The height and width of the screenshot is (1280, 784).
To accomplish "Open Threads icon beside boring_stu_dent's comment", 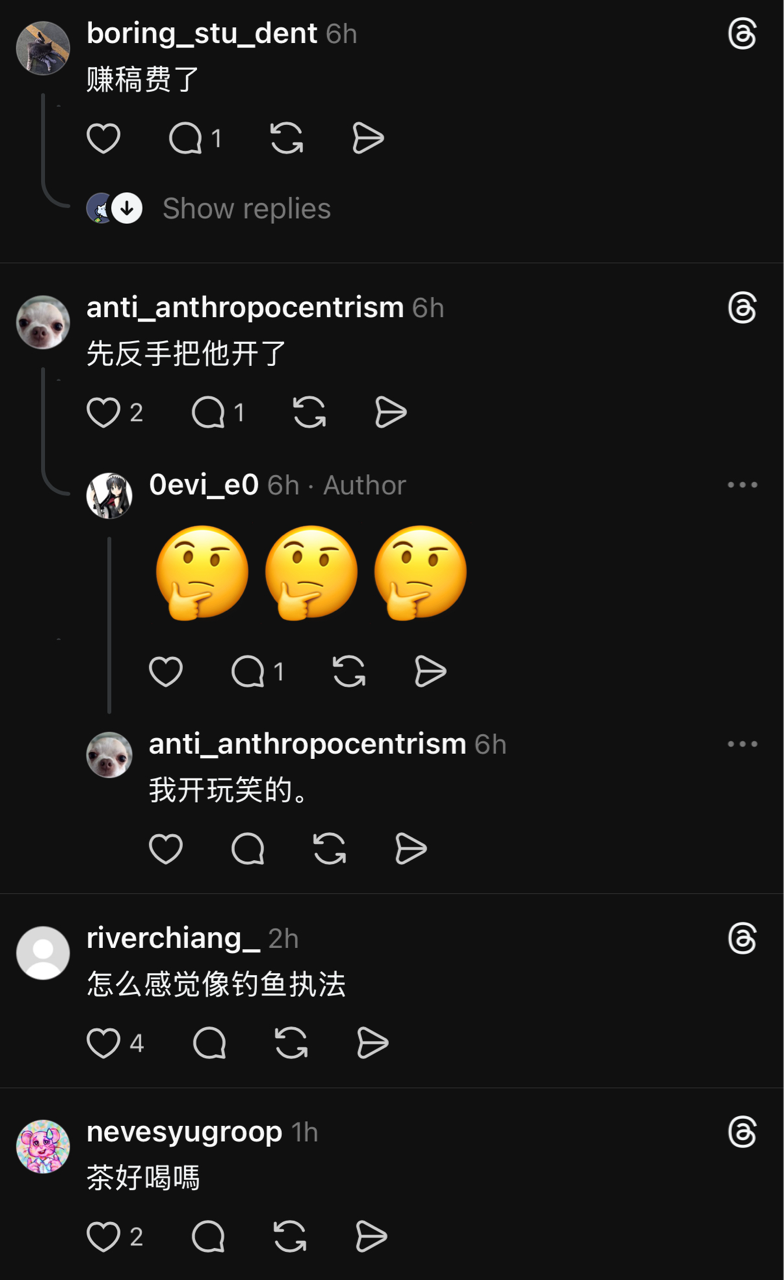I will click(x=742, y=34).
